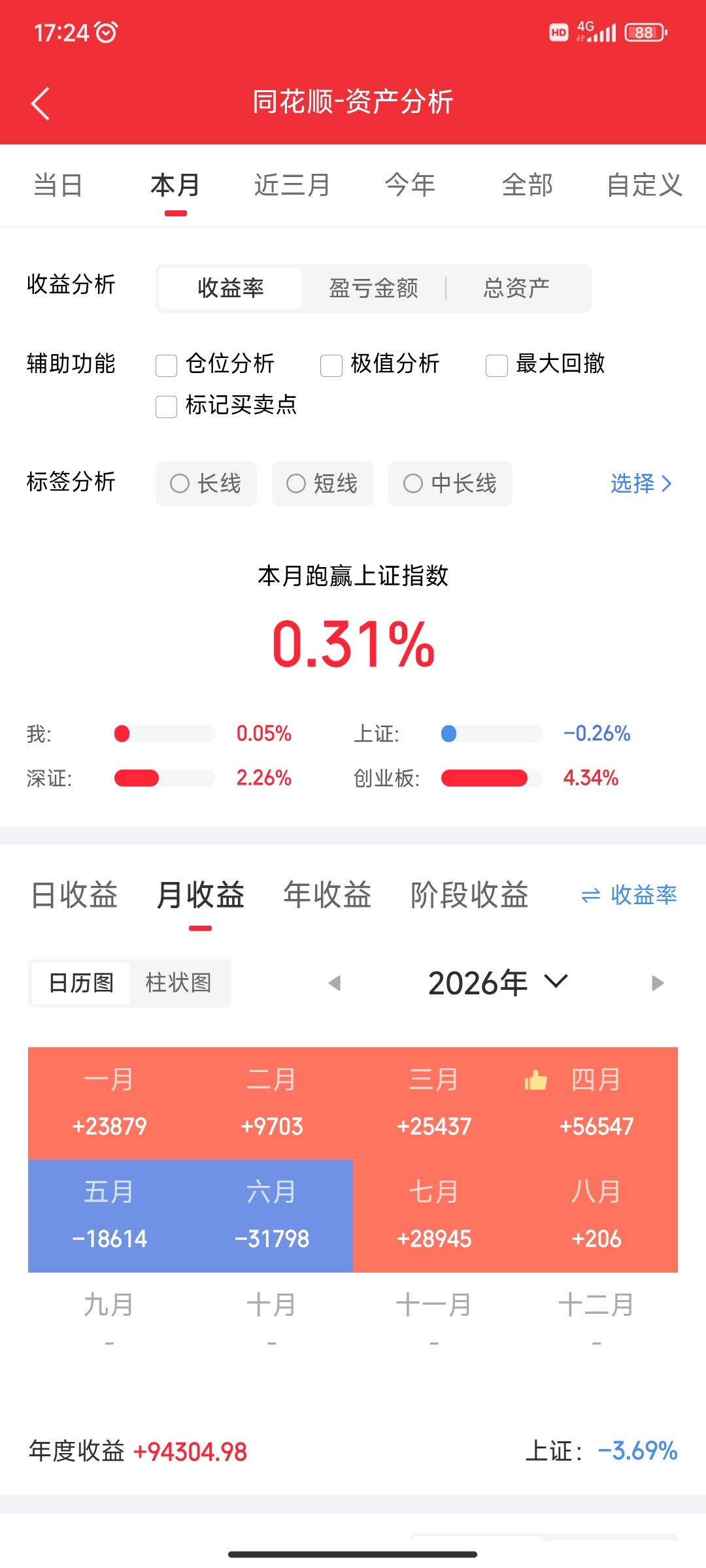Go back using the top-left arrow

pyautogui.click(x=41, y=103)
